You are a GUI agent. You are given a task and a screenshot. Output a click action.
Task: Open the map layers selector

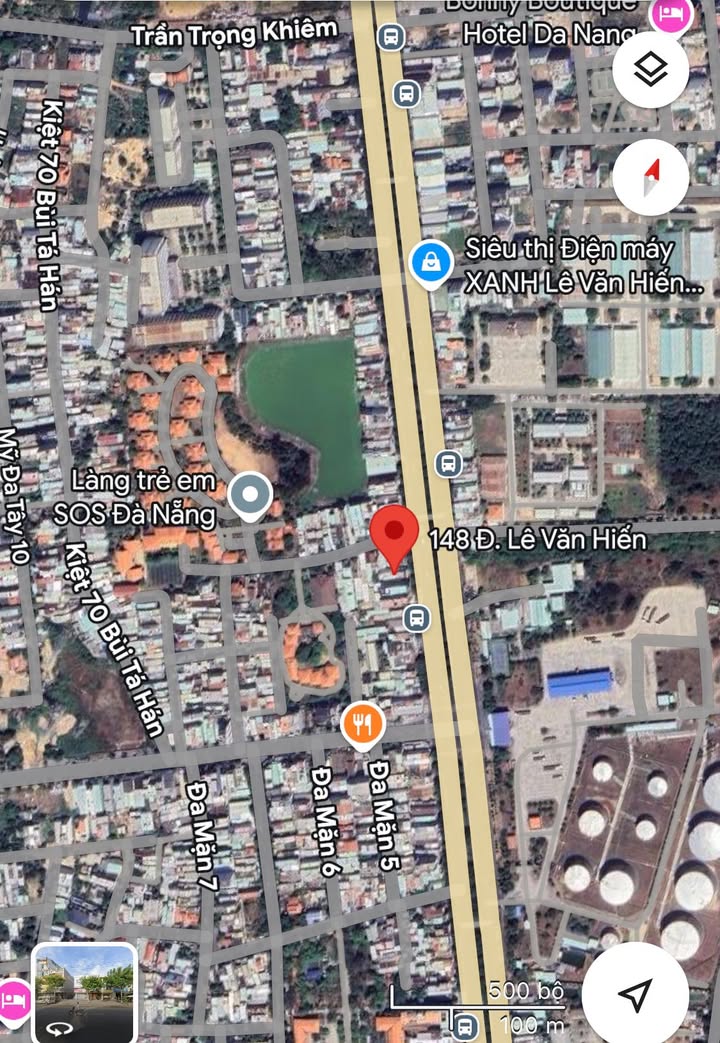pos(650,69)
